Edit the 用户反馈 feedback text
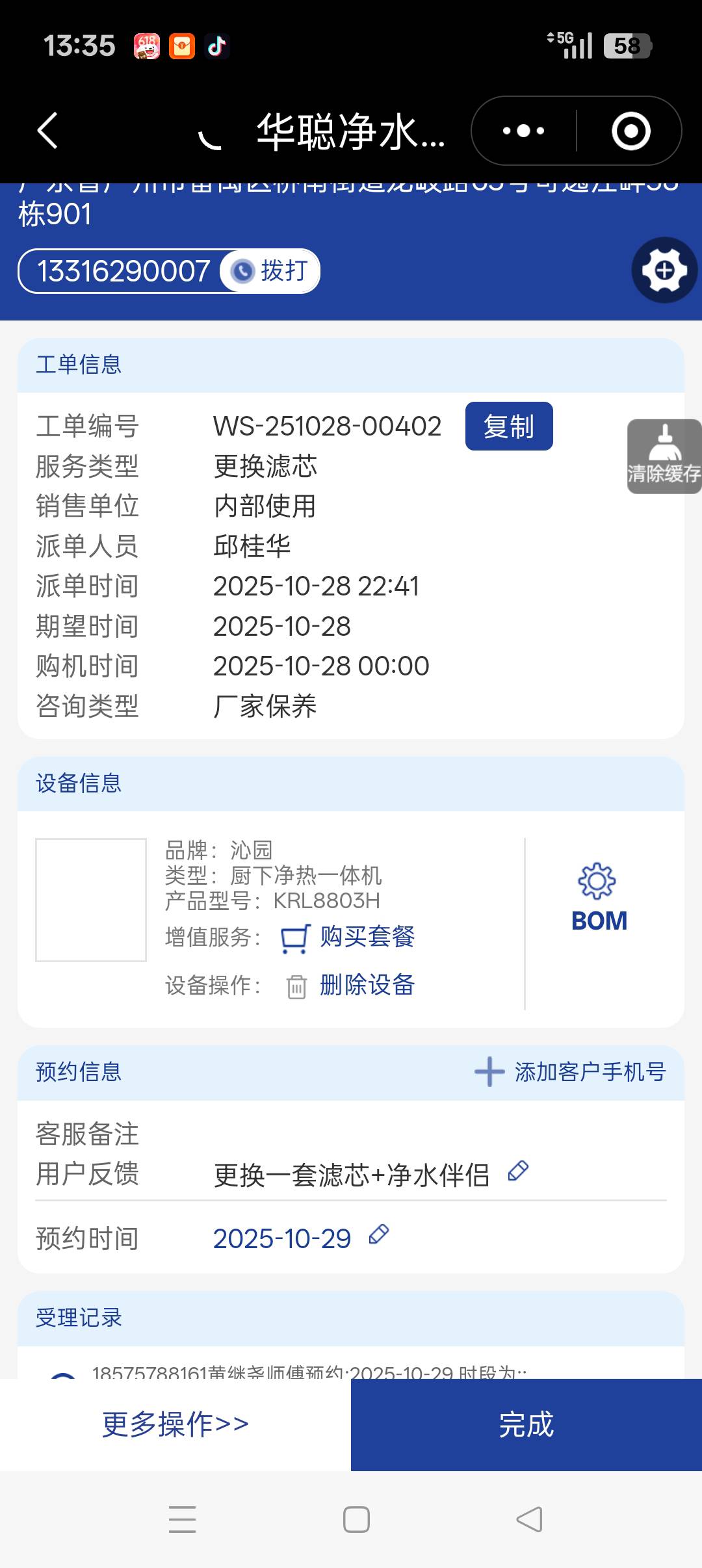Image resolution: width=702 pixels, height=1568 pixels. click(x=518, y=1171)
